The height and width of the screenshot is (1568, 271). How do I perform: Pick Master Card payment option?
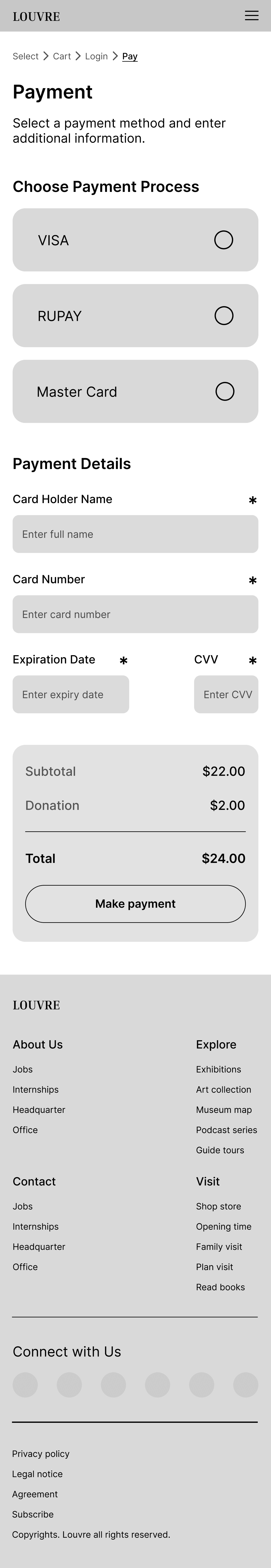click(135, 391)
